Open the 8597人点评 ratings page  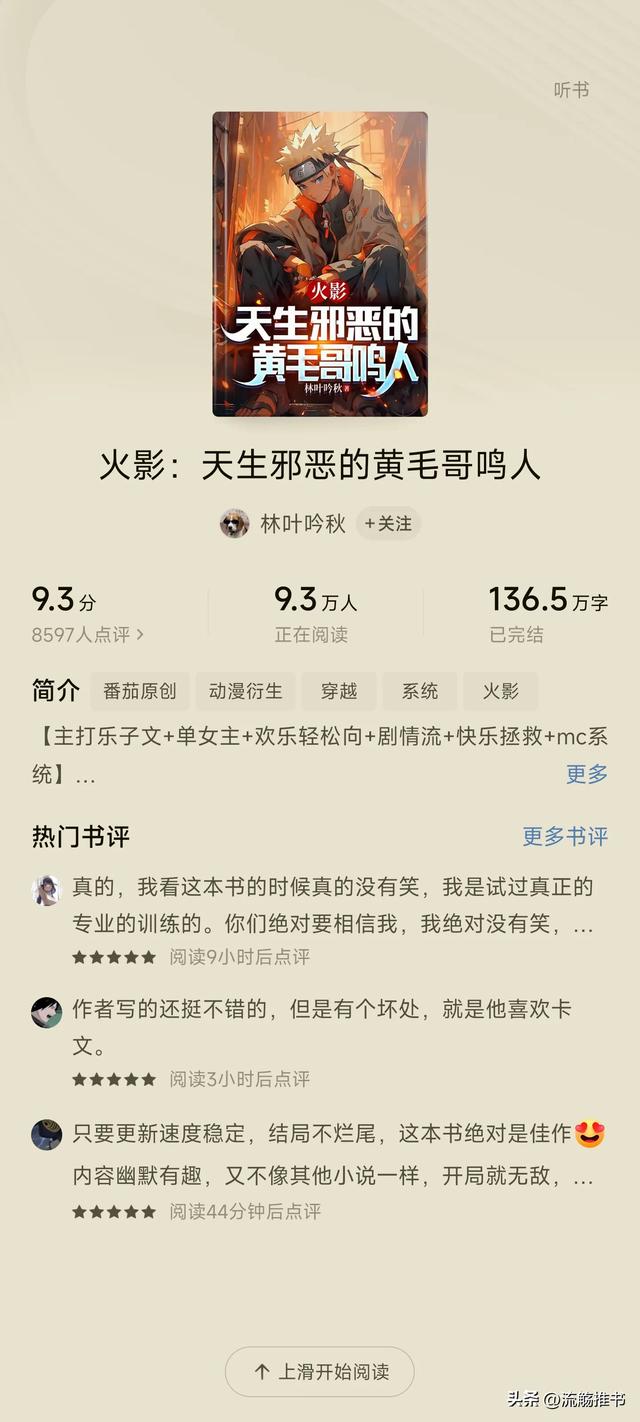[88, 634]
